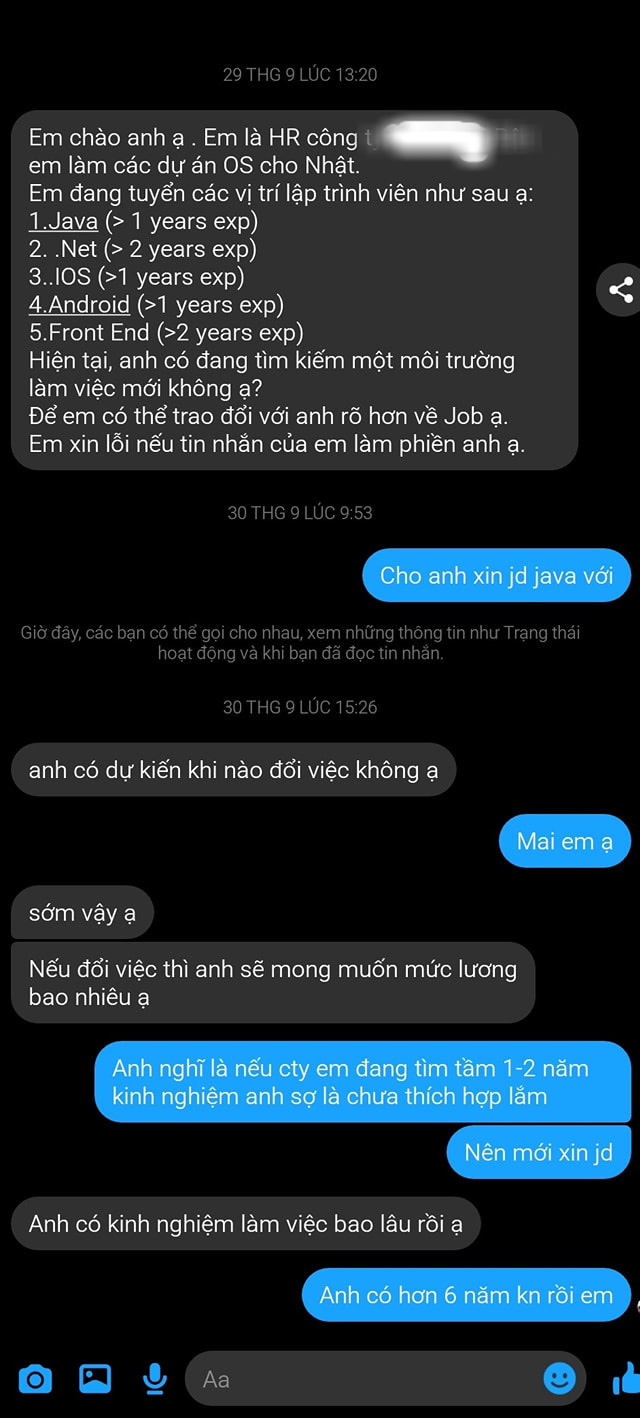Open the camera to take a photo

click(x=35, y=1380)
